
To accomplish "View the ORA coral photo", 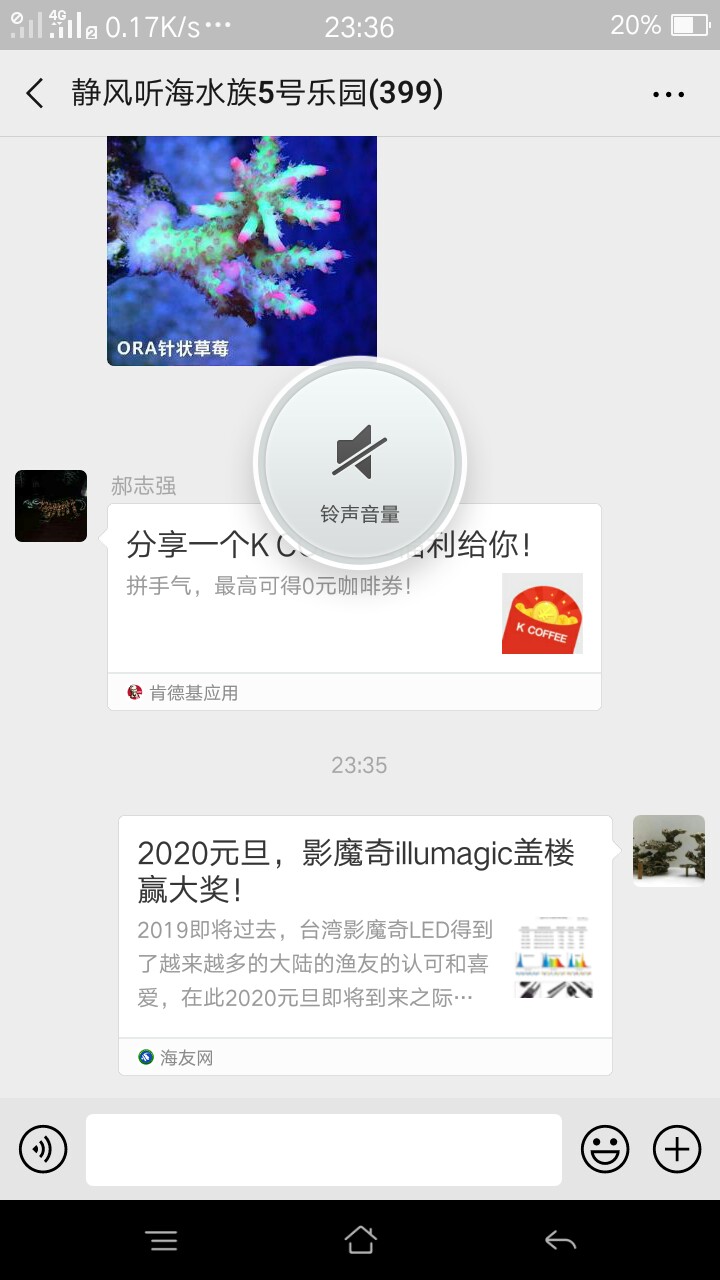I will pos(242,250).
